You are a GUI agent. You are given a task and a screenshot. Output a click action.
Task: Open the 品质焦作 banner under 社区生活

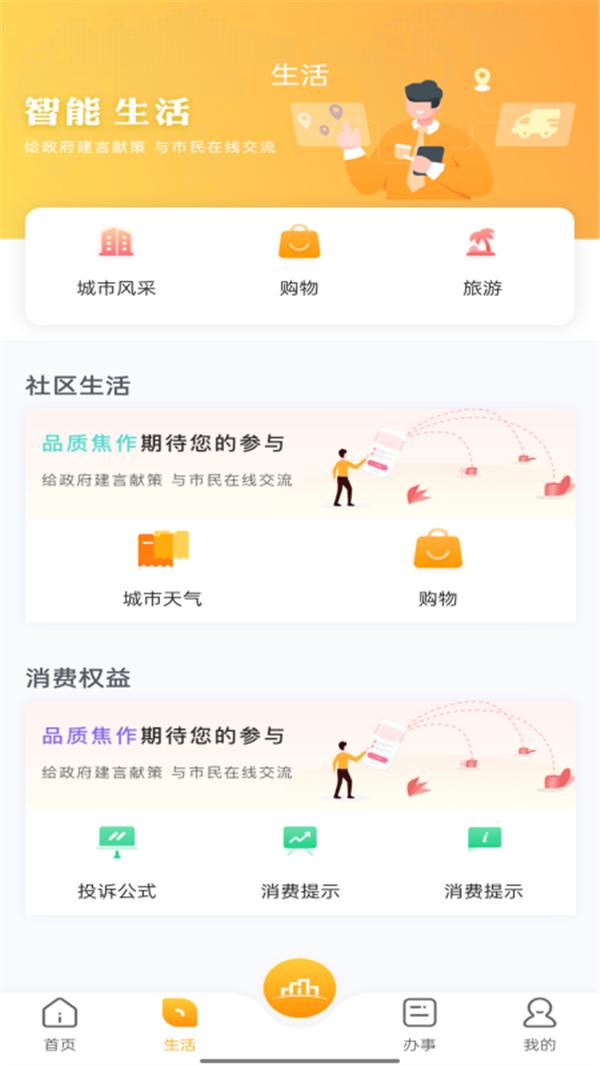(x=300, y=464)
